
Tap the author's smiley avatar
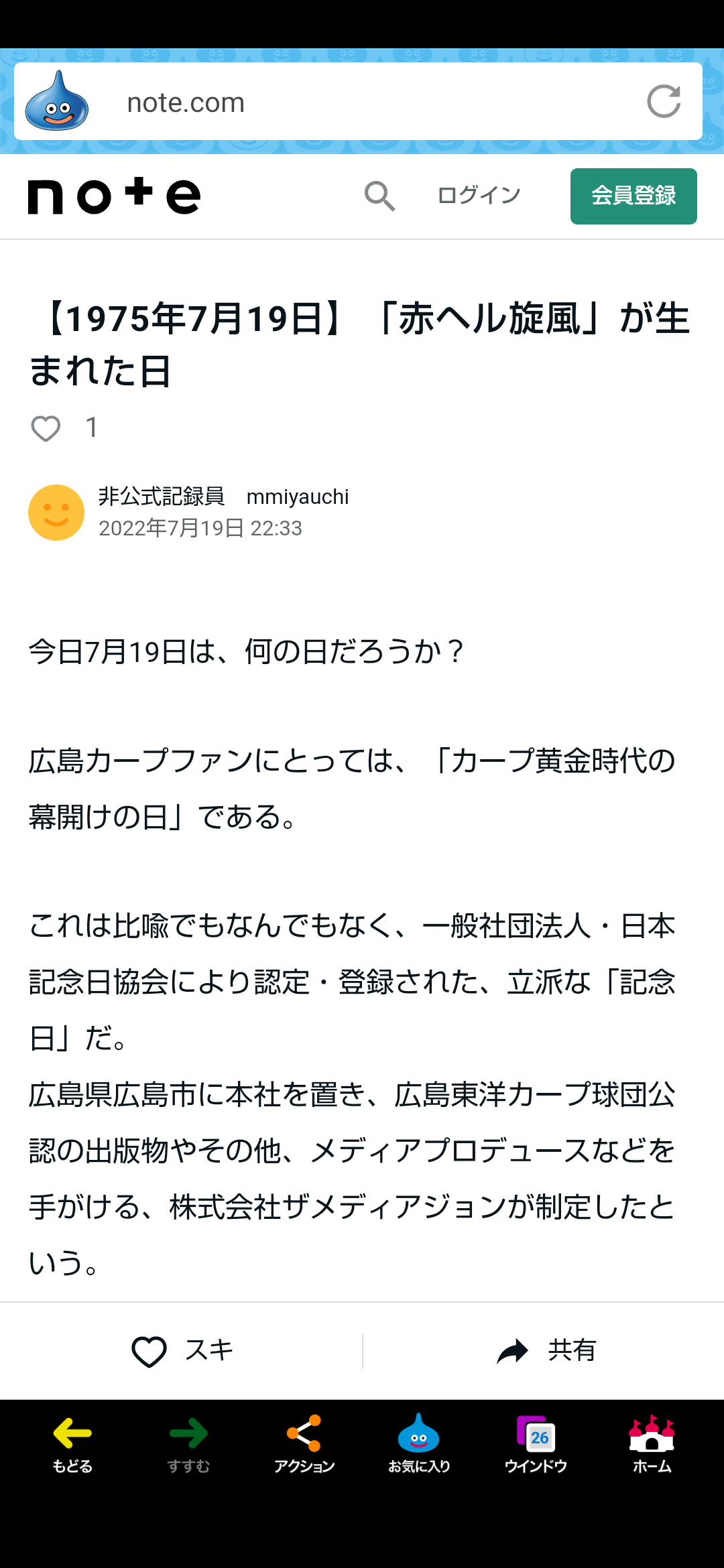click(x=56, y=513)
